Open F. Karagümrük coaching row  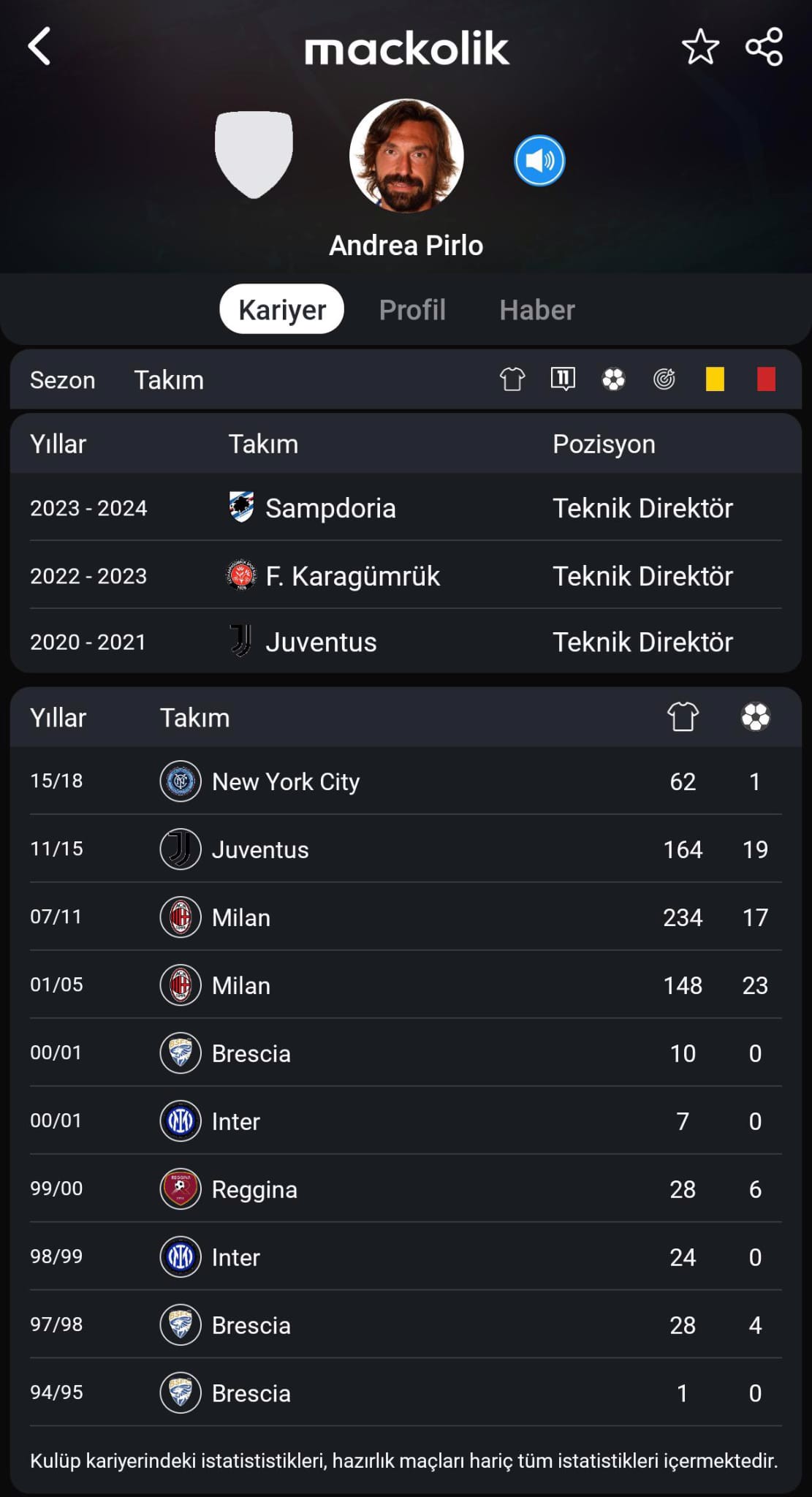pos(406,575)
